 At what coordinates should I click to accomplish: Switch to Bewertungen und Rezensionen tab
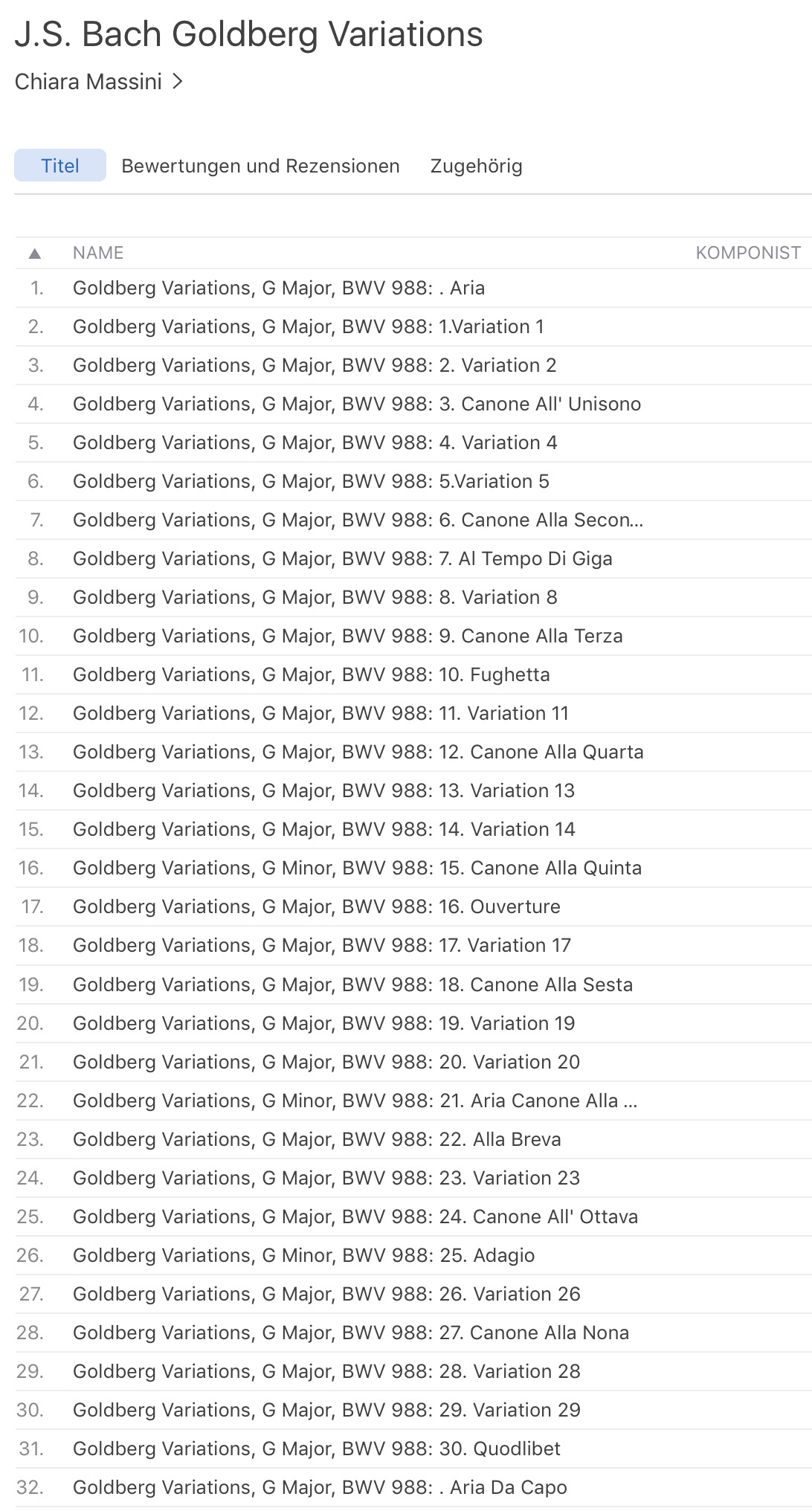(x=260, y=166)
